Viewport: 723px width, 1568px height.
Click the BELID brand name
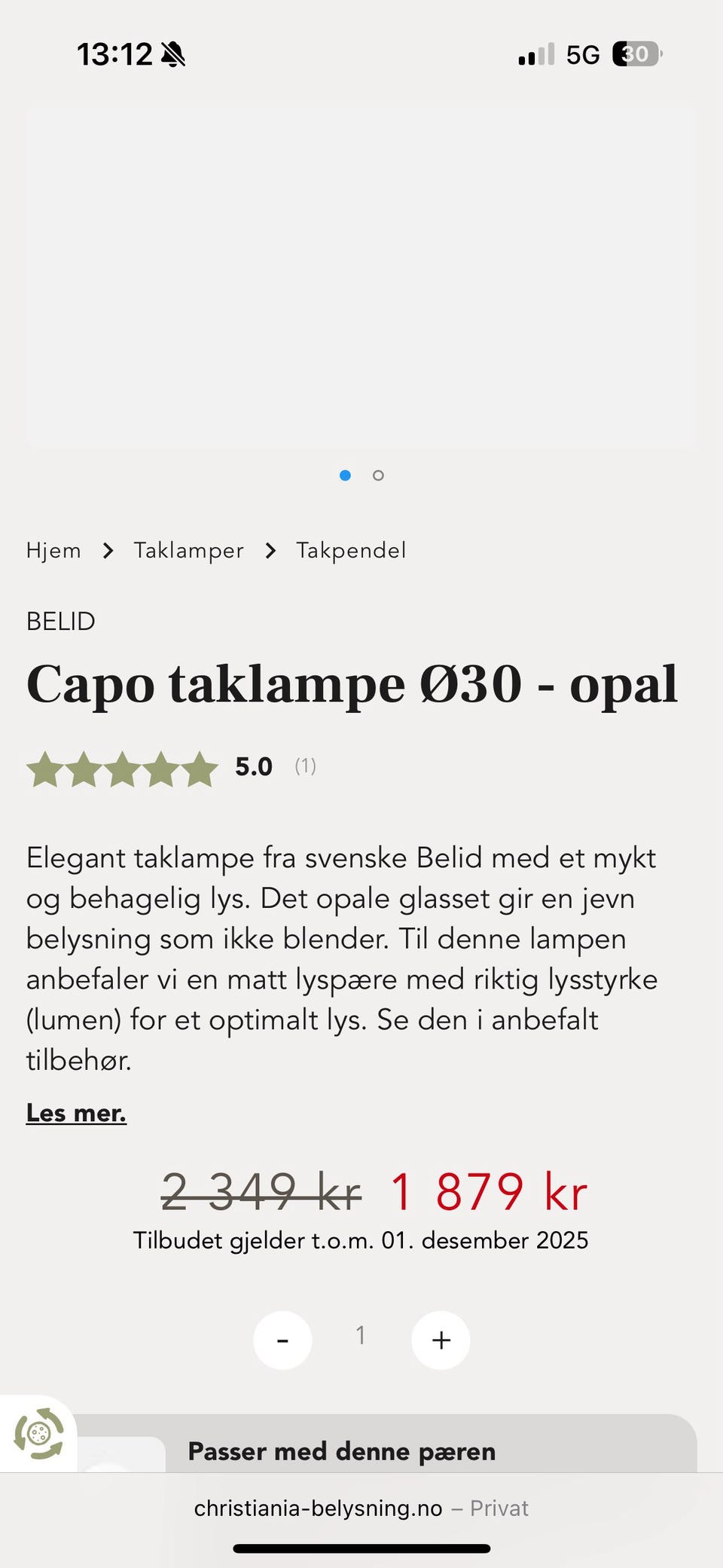coord(60,621)
